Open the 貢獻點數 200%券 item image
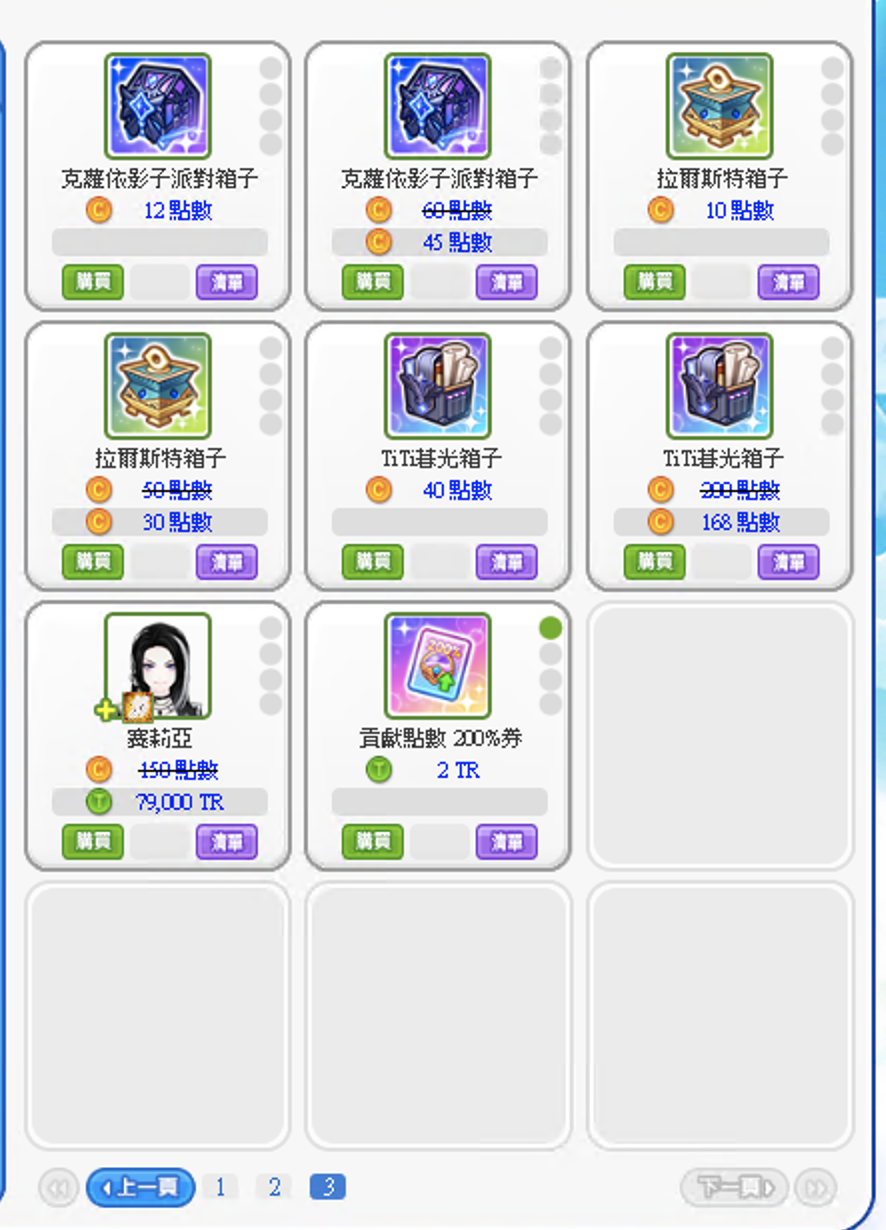886x1230 pixels. 438,666
